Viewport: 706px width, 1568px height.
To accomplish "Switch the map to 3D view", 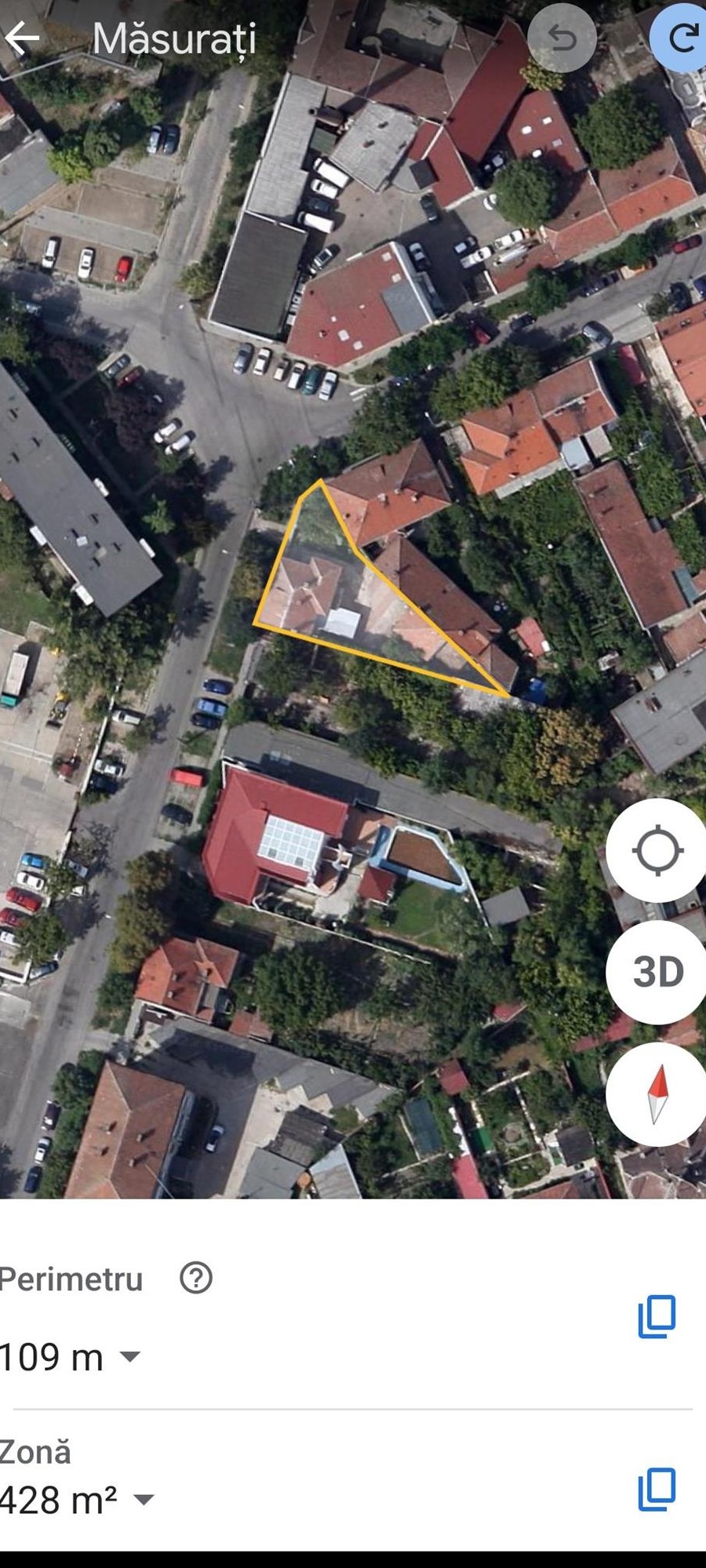I will pyautogui.click(x=657, y=972).
